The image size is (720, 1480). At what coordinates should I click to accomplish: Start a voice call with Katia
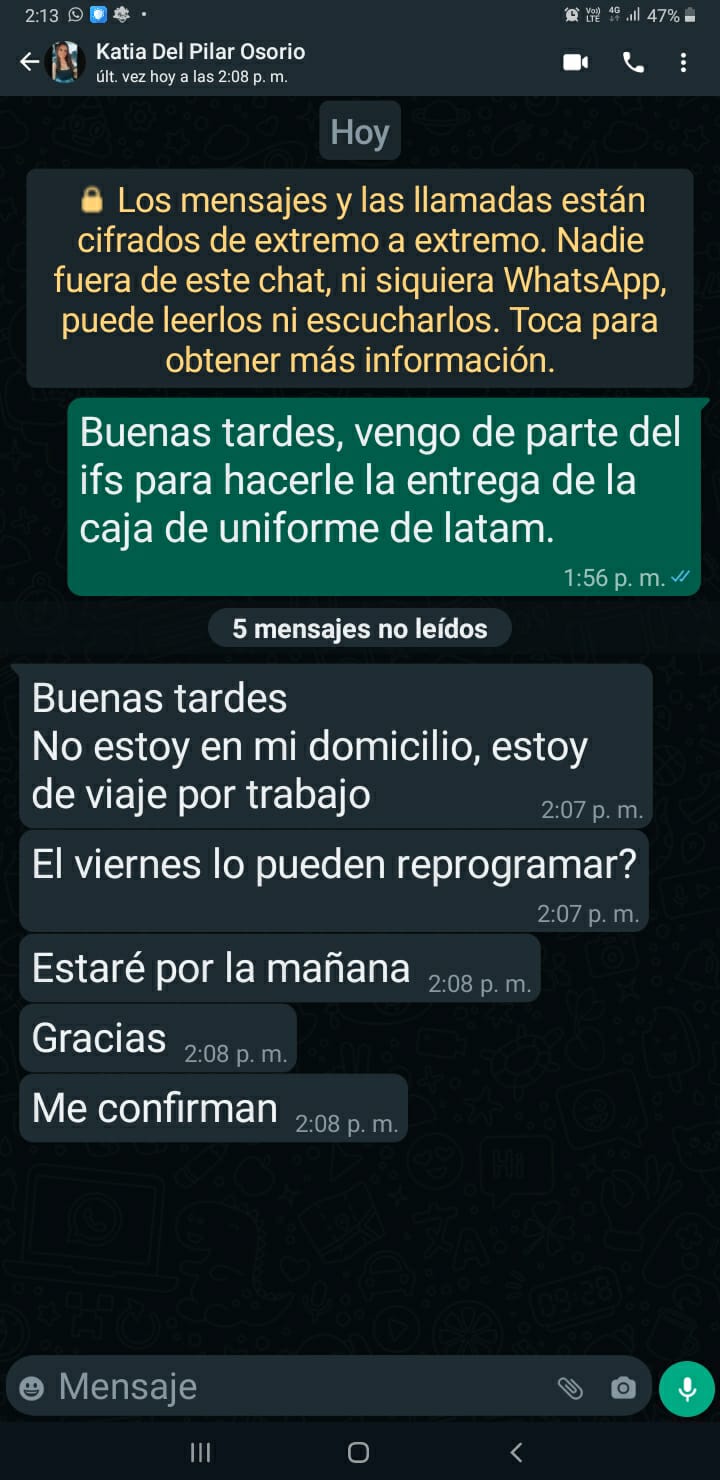[633, 63]
